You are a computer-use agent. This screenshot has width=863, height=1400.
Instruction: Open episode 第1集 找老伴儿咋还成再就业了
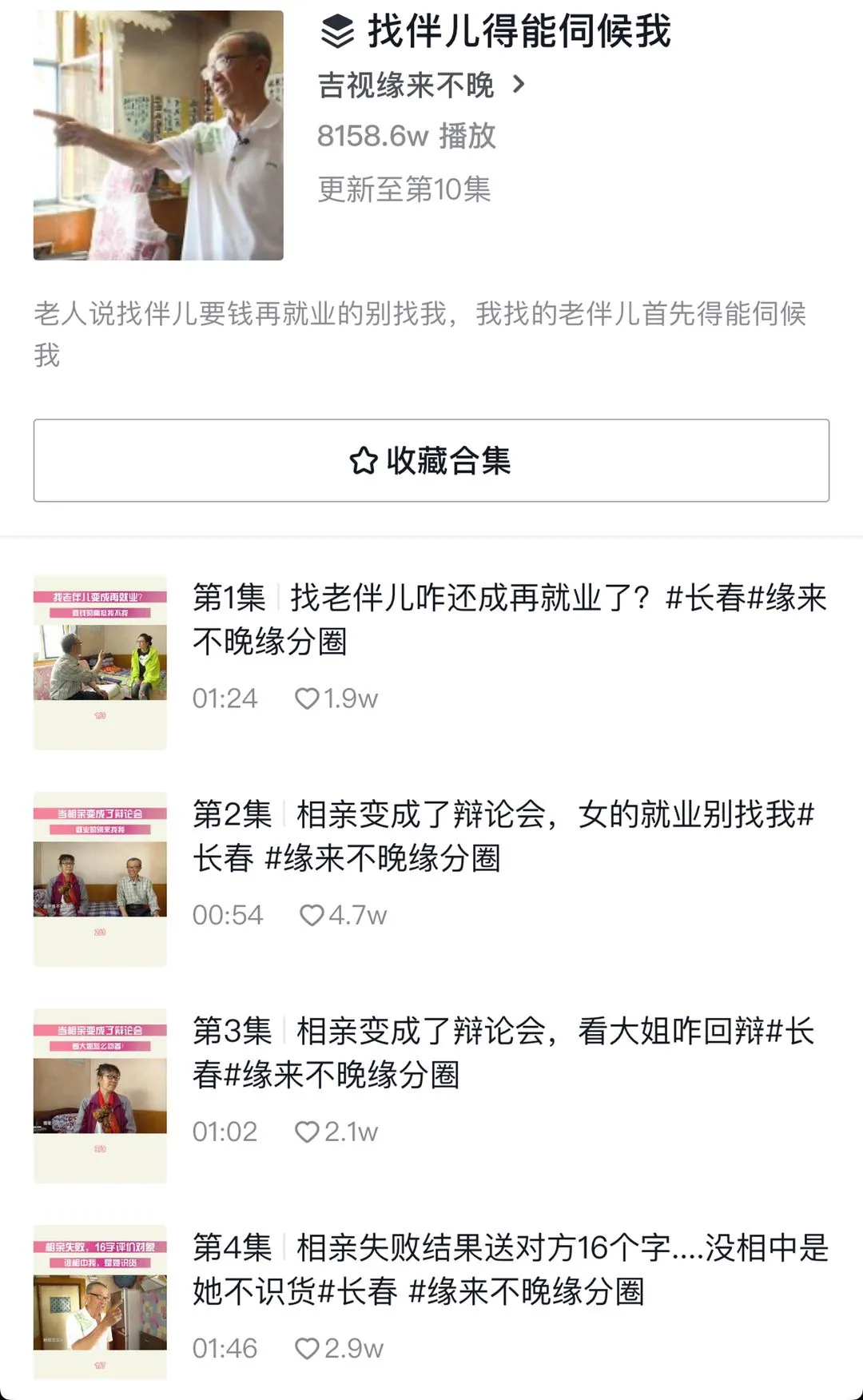point(509,619)
